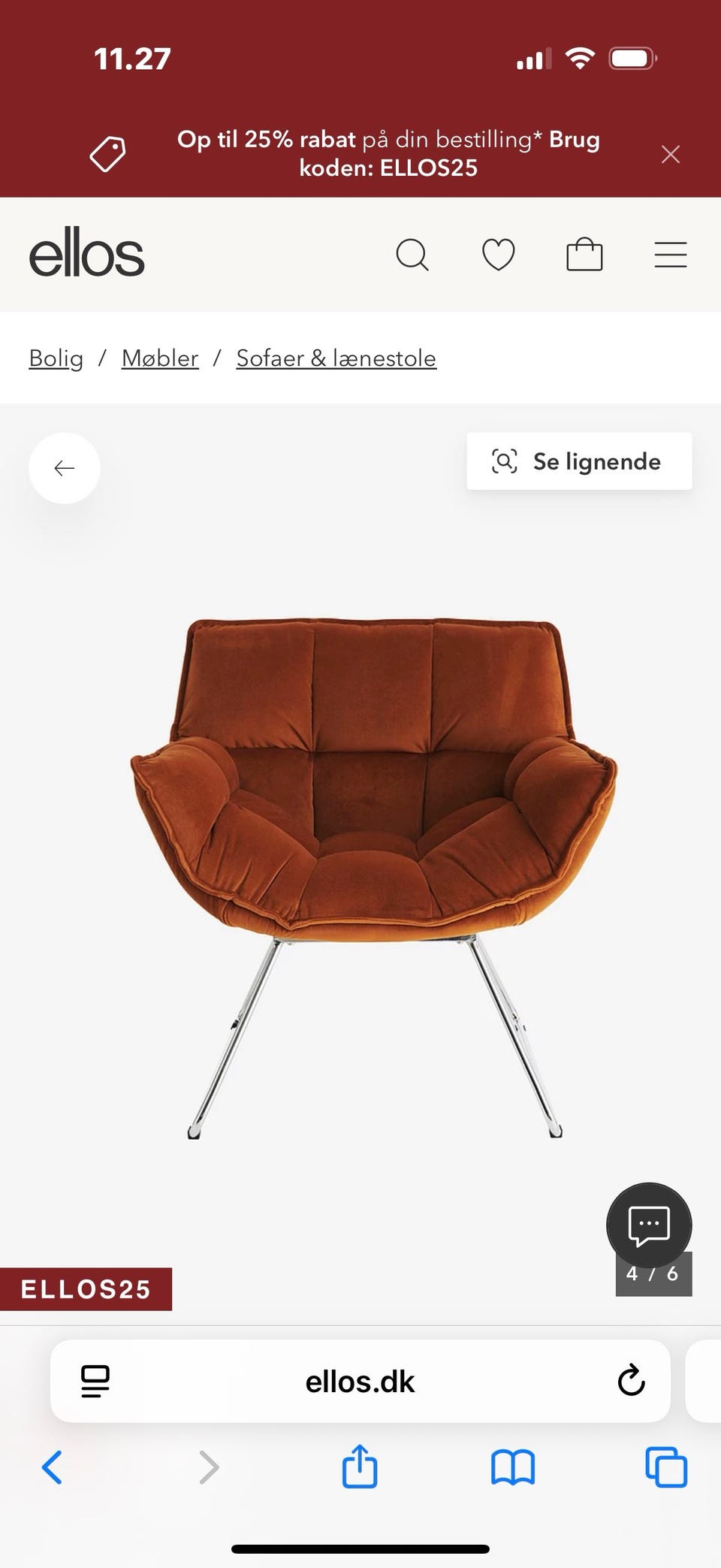The image size is (721, 1568).
Task: Open the chat bubble icon
Action: tap(649, 1224)
